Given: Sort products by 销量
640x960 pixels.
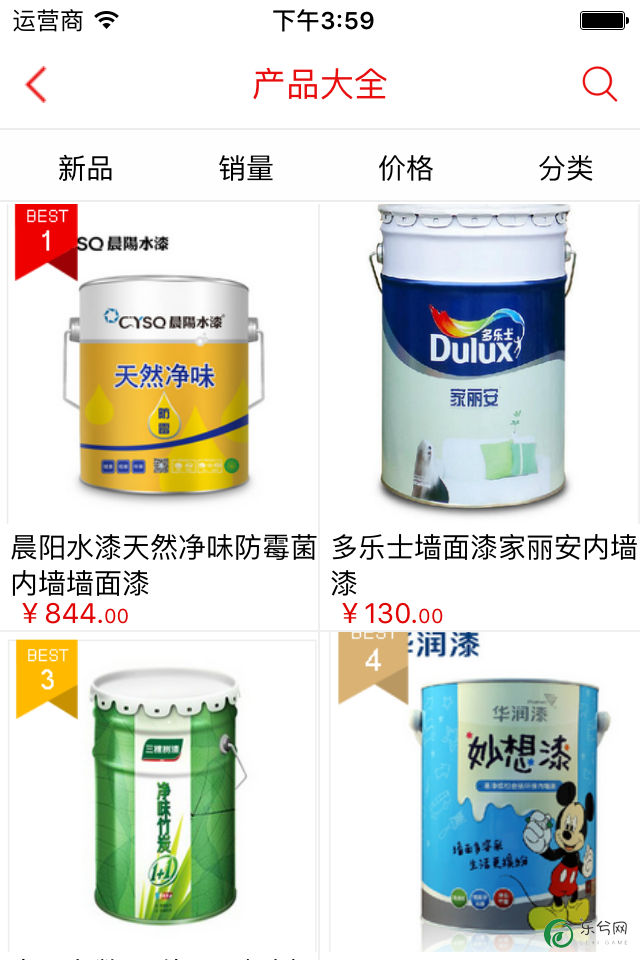Looking at the screenshot, I should [246, 168].
